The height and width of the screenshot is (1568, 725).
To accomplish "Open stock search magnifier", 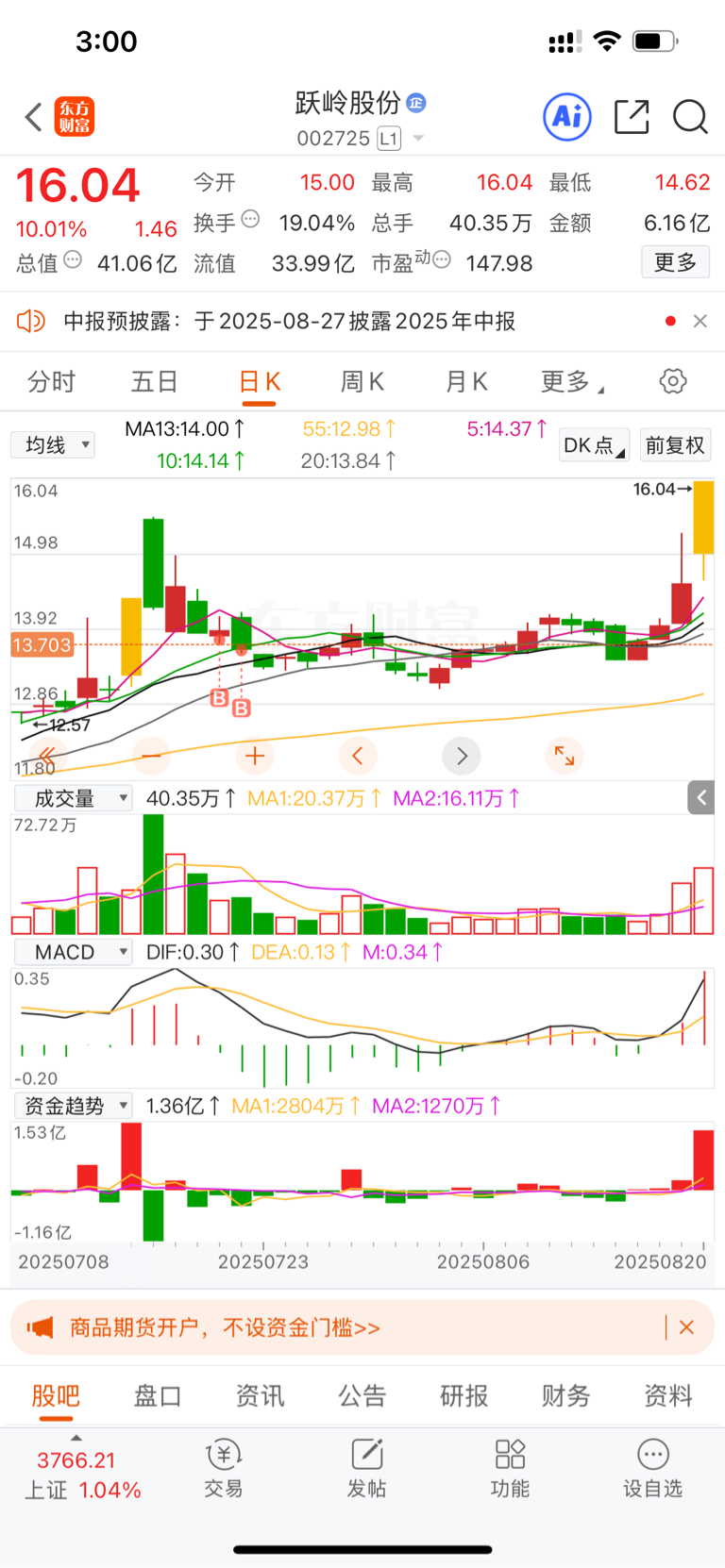I will pos(690,117).
